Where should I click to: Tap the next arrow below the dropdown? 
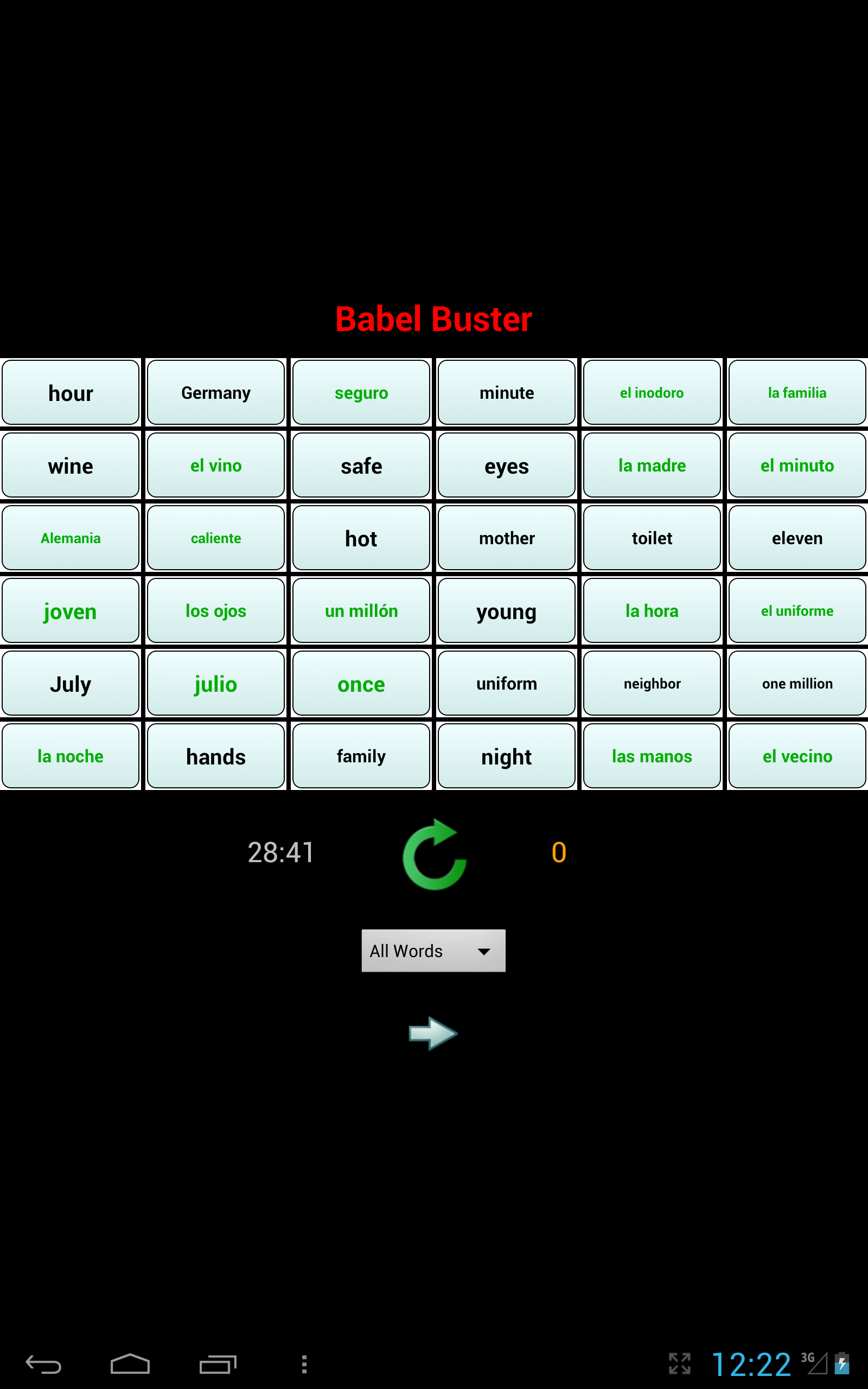coord(433,1033)
